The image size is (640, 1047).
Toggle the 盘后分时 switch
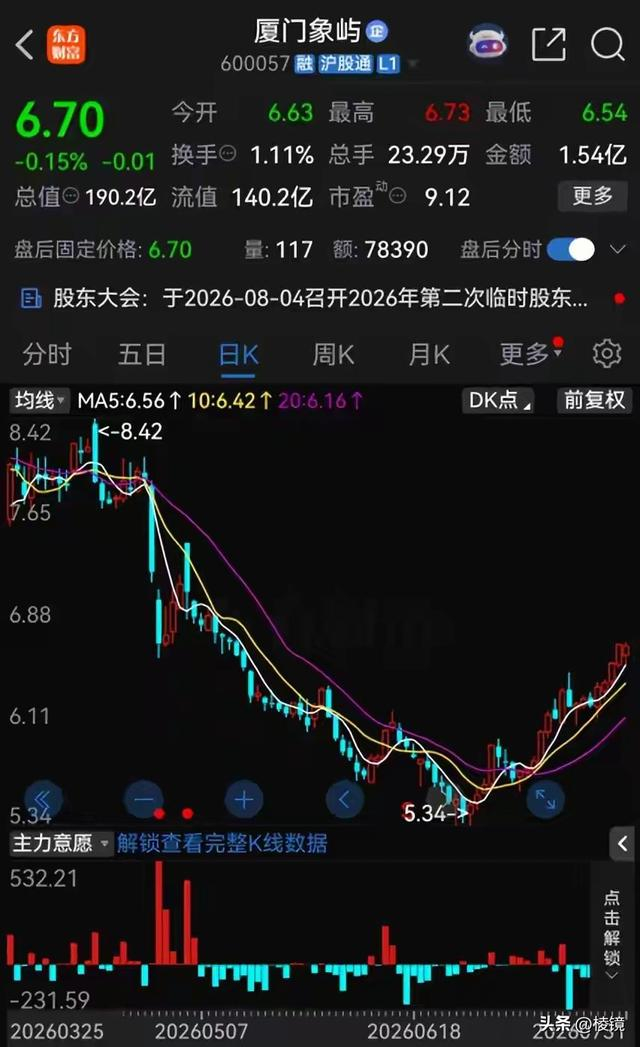[x=571, y=250]
